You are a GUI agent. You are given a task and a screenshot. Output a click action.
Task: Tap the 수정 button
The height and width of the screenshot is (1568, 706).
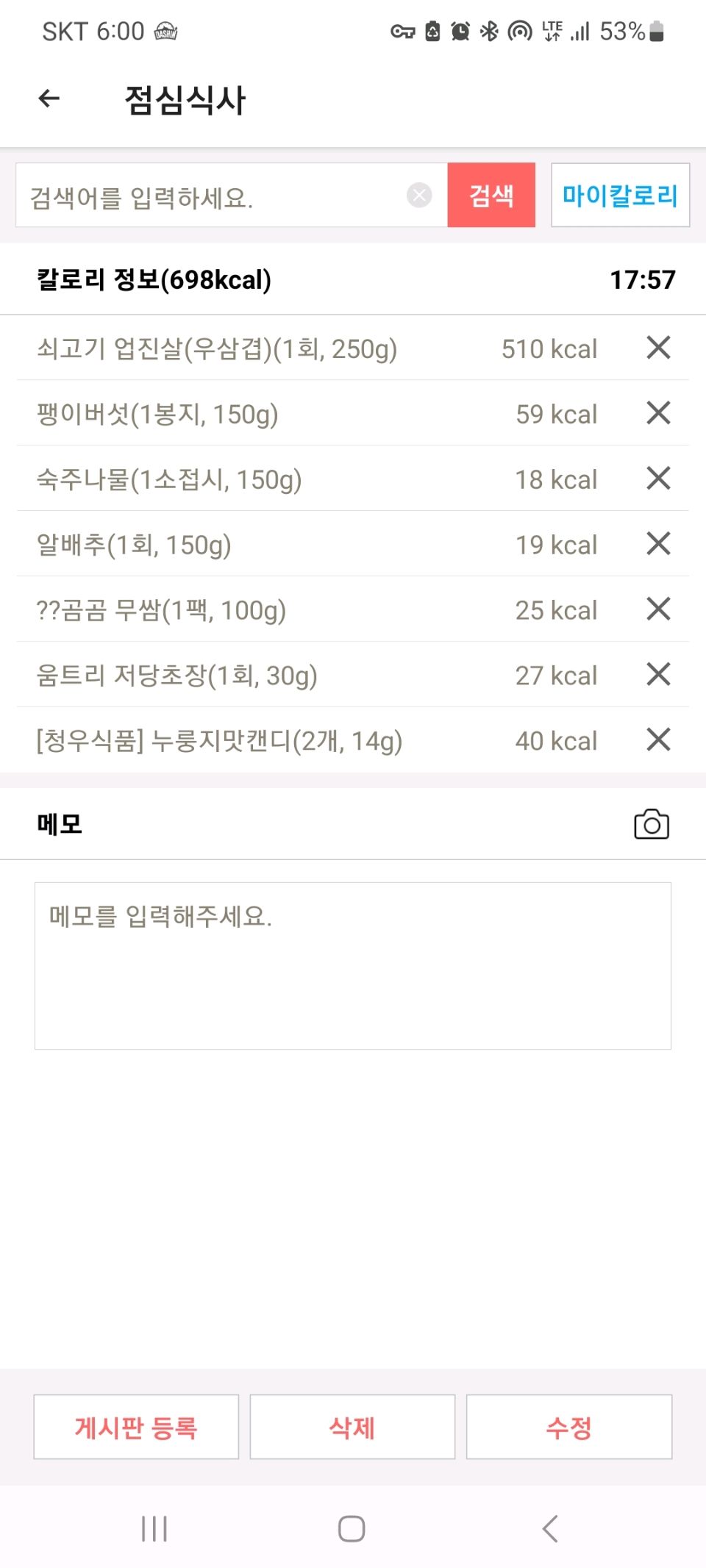pos(568,1427)
